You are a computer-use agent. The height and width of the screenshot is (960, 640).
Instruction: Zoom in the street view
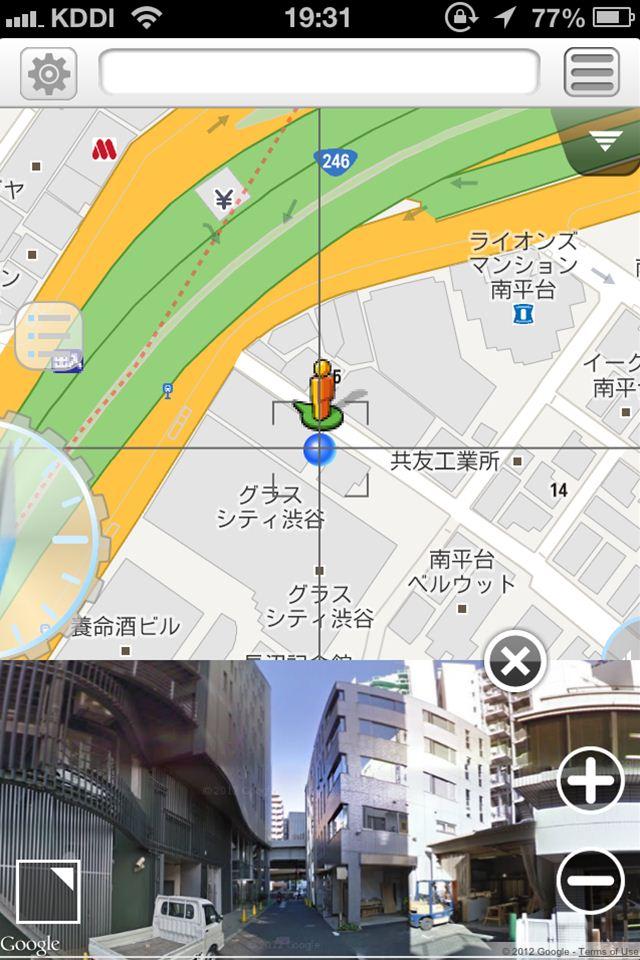[590, 780]
